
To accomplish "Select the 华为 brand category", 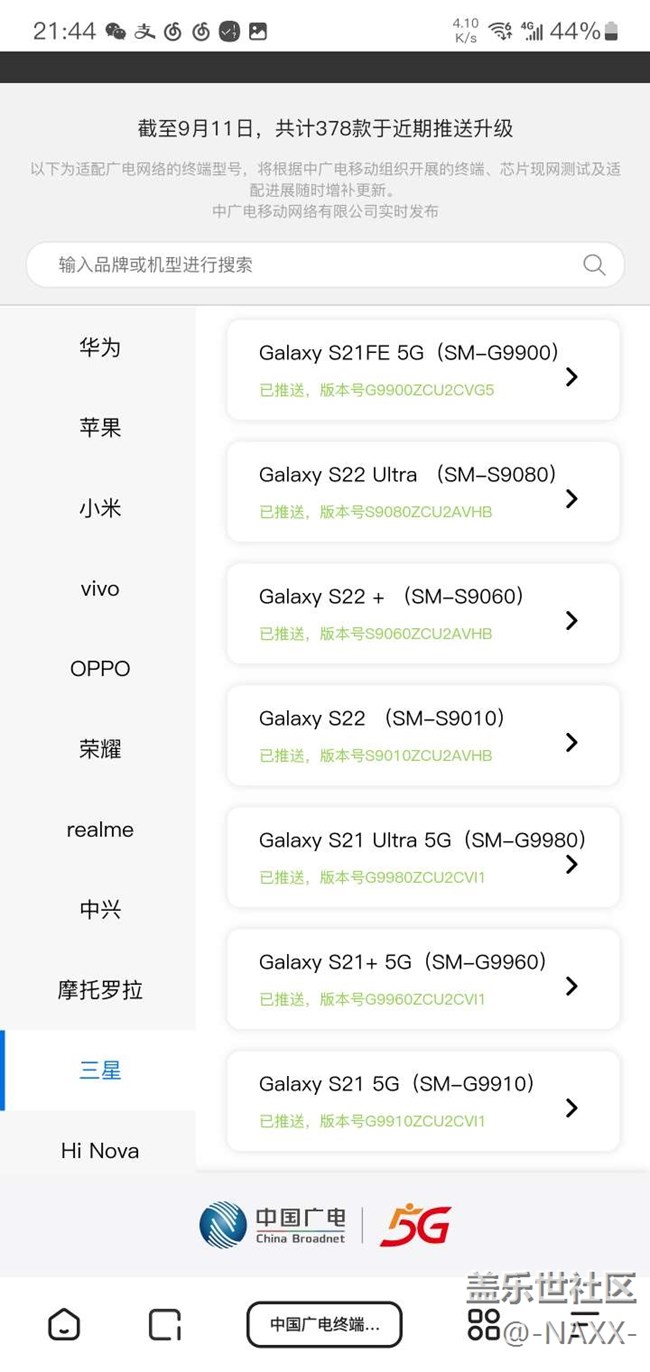I will tap(98, 347).
